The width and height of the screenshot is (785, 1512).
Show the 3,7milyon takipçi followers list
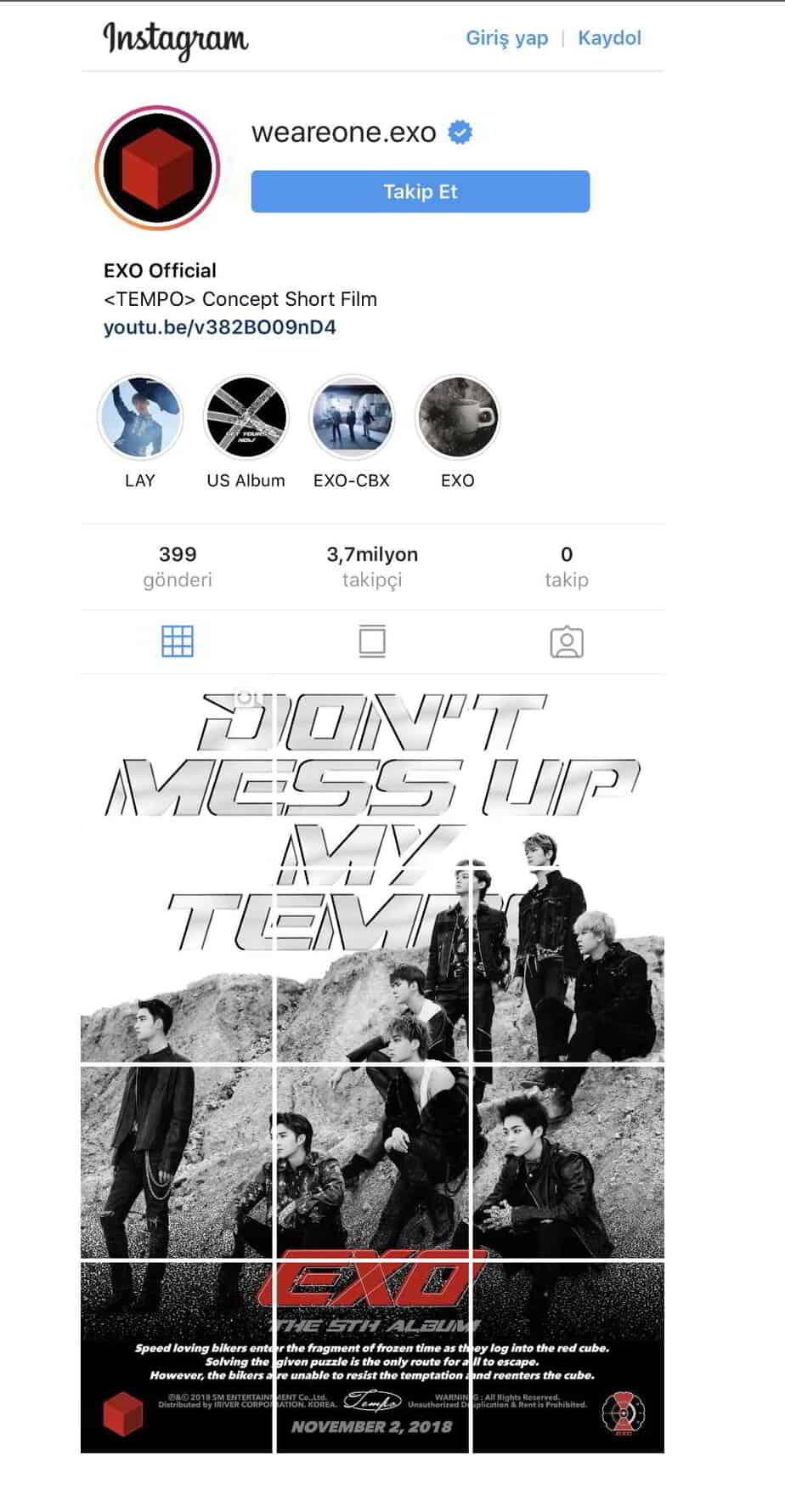(x=372, y=566)
